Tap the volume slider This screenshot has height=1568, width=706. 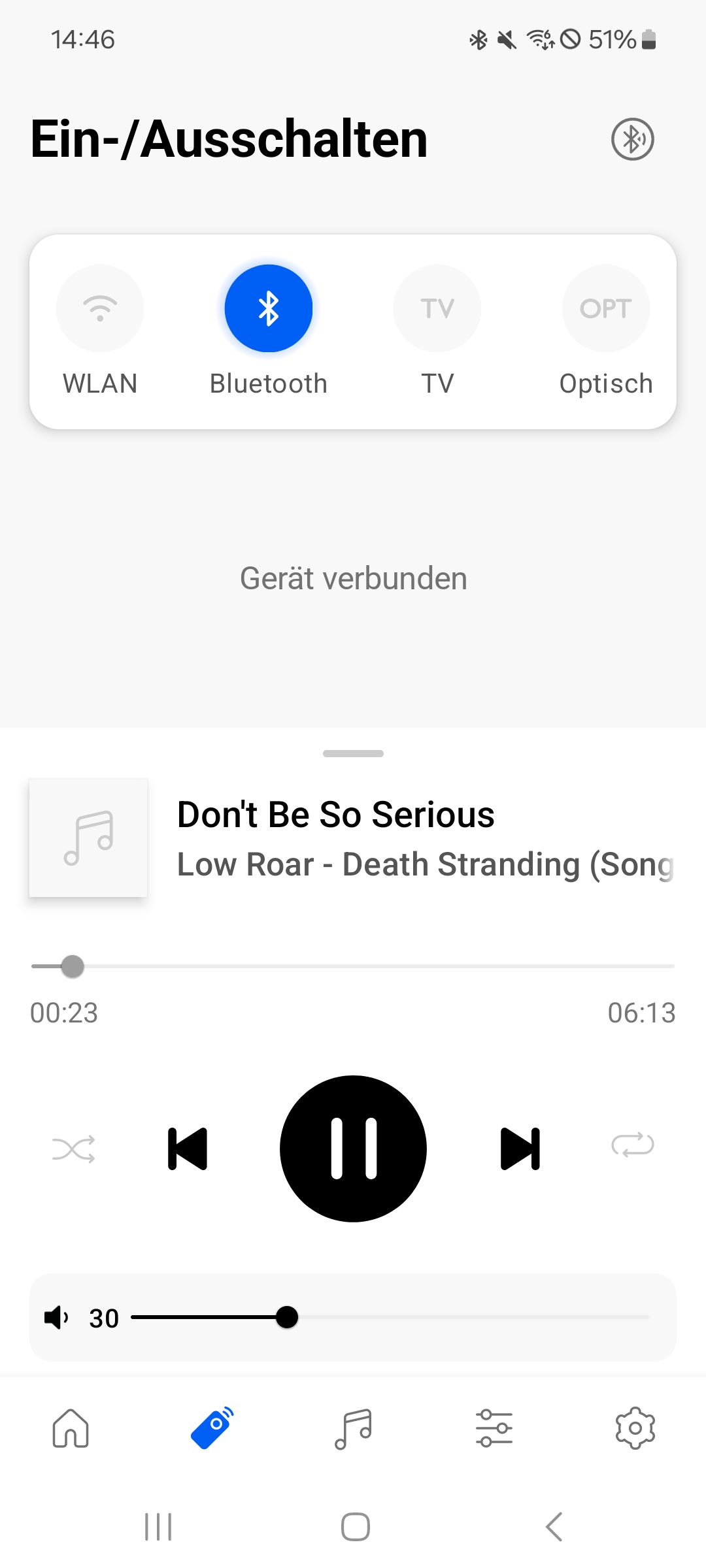pos(390,1317)
